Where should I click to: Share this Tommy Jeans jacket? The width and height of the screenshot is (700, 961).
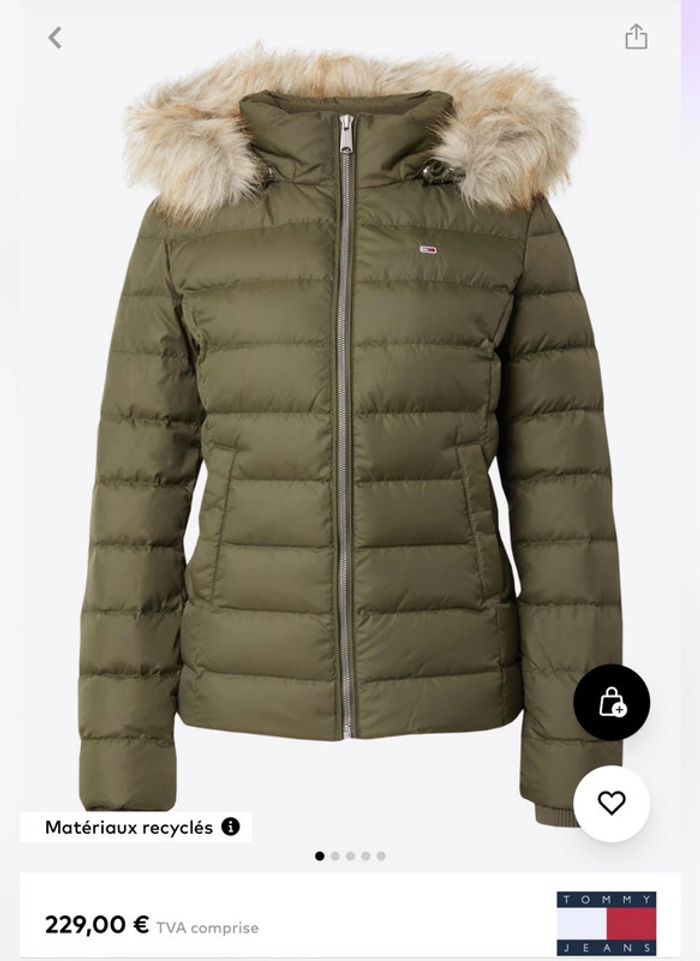point(636,38)
